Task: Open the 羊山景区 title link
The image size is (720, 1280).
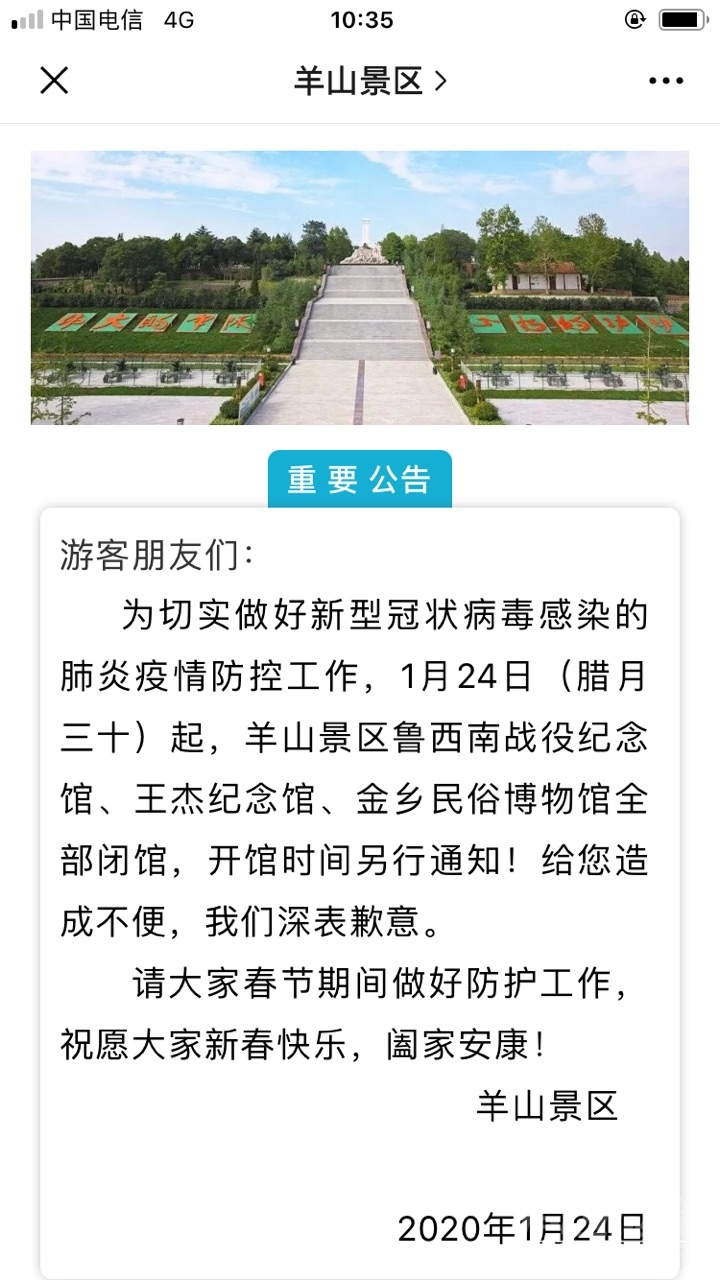Action: tap(369, 81)
